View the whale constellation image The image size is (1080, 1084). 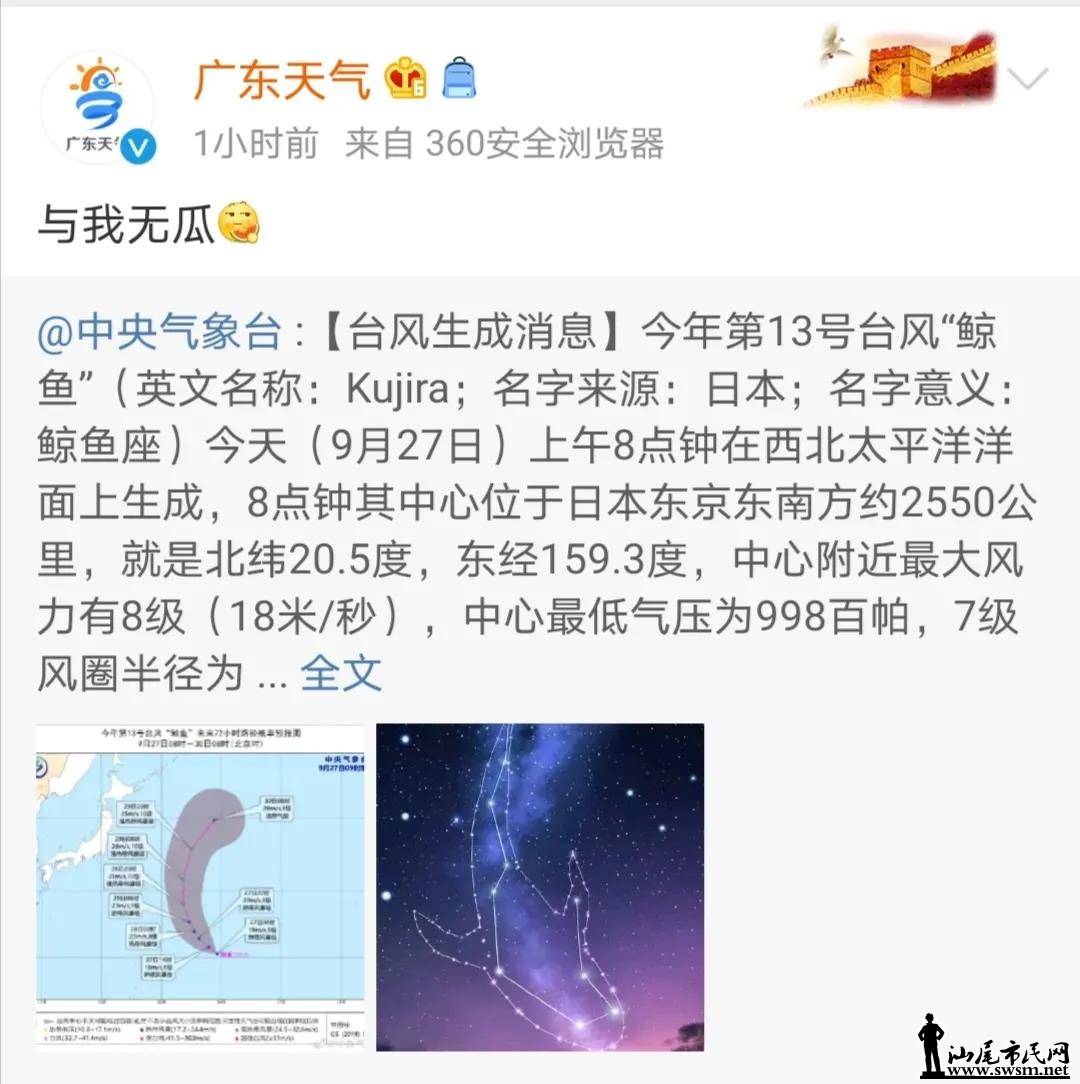tap(540, 886)
